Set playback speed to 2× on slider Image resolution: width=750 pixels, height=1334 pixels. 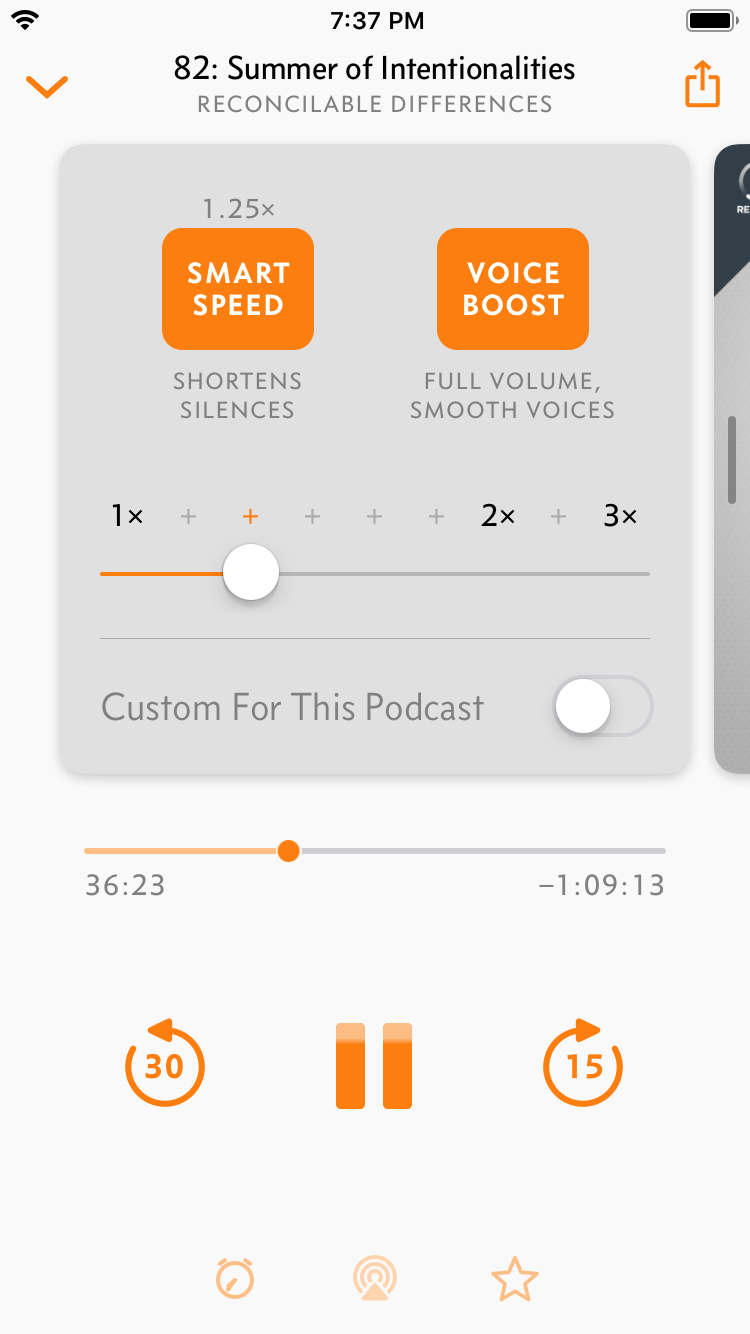(x=497, y=574)
